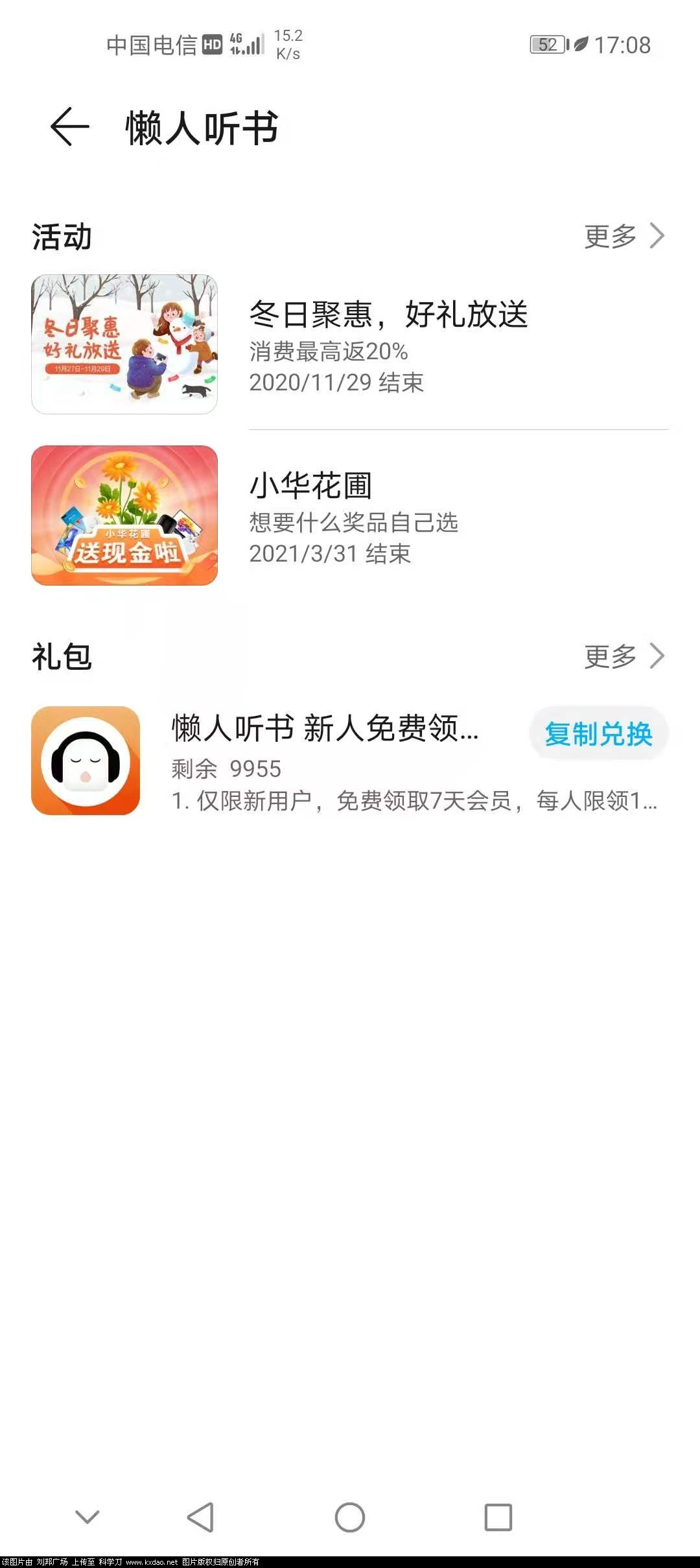Open the system recent apps view
This screenshot has height=1568, width=700.
tap(498, 1517)
